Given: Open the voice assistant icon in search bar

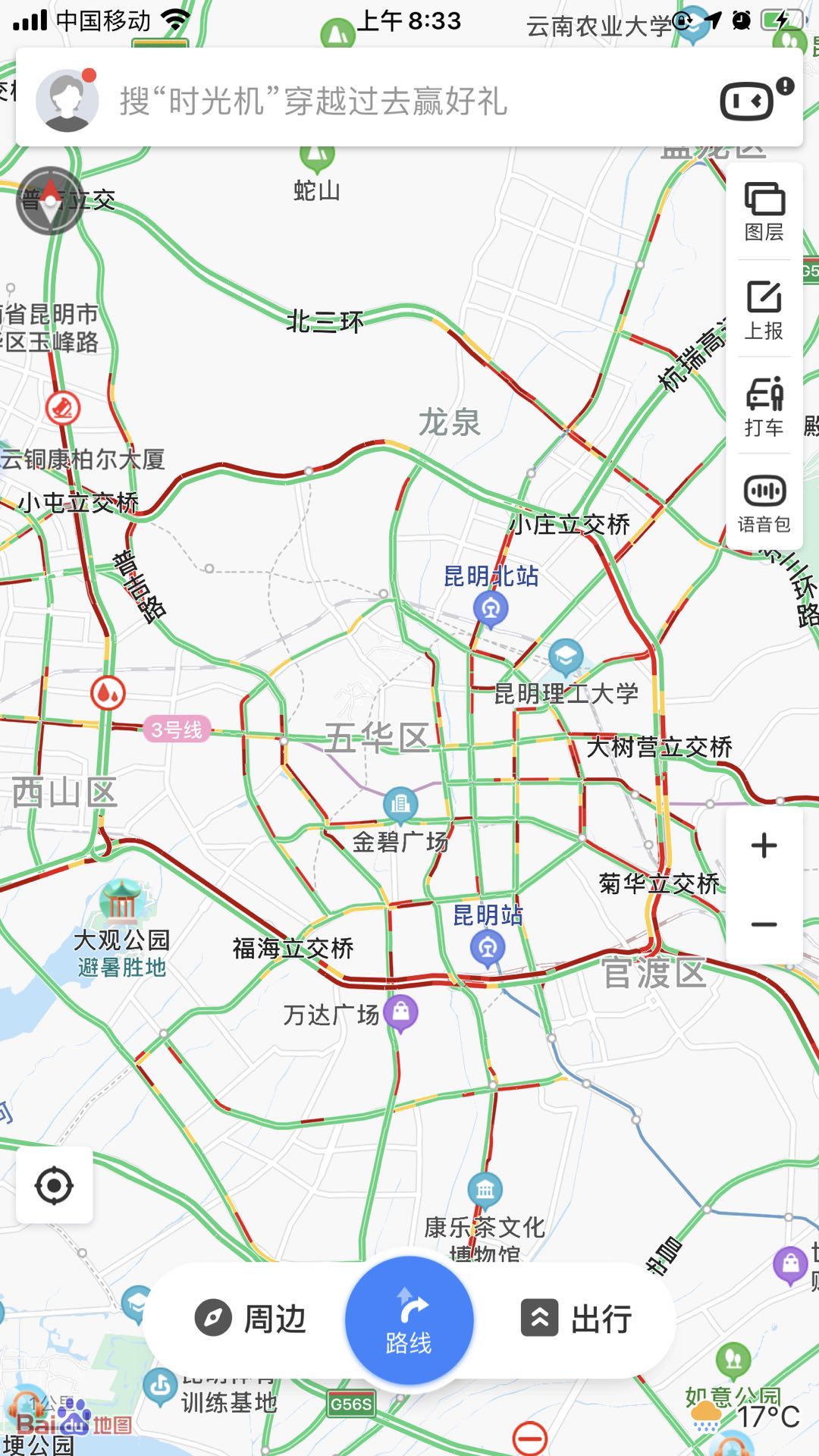Looking at the screenshot, I should pos(747,101).
